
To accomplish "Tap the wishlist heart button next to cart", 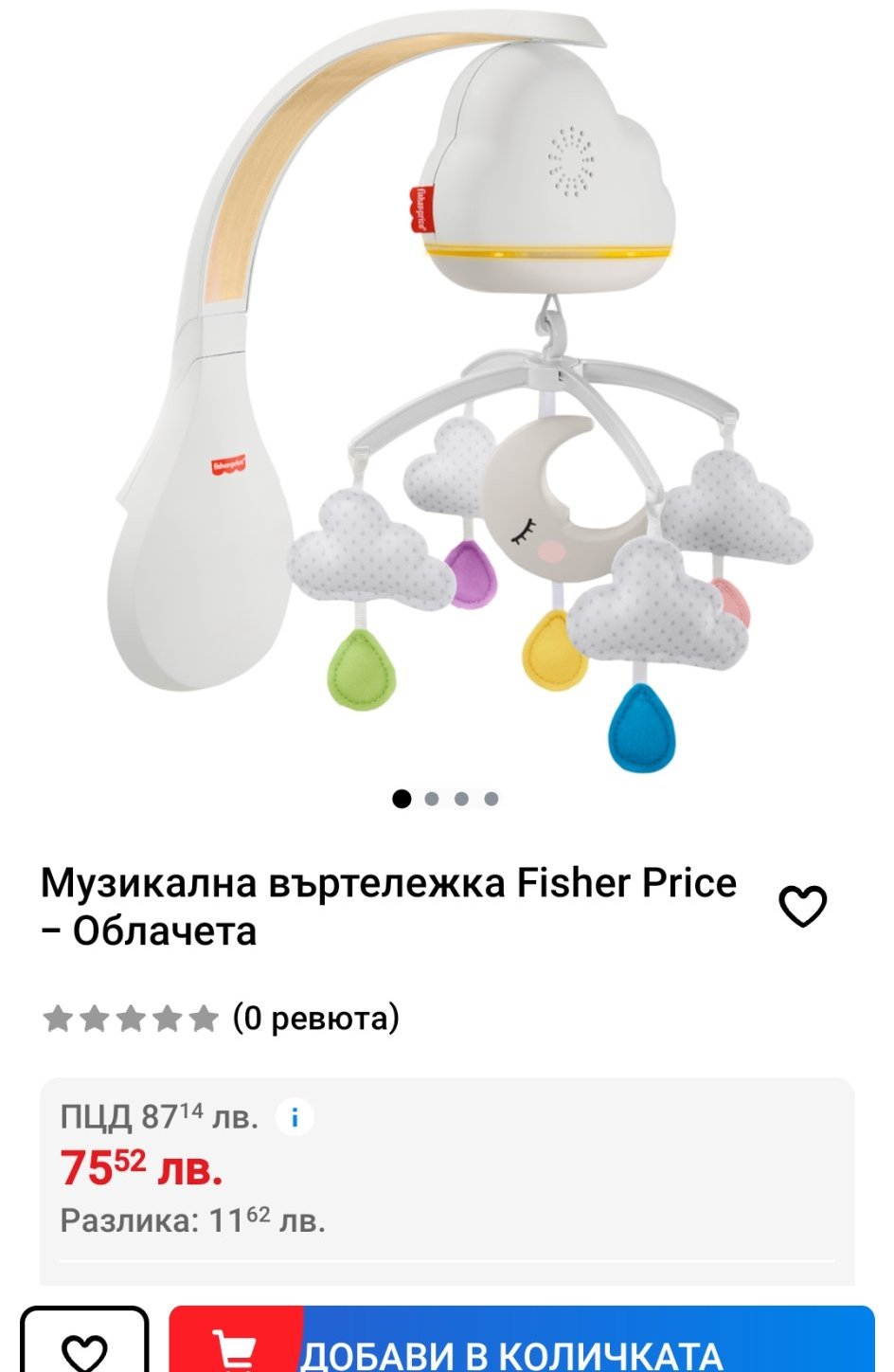I will [85, 1347].
